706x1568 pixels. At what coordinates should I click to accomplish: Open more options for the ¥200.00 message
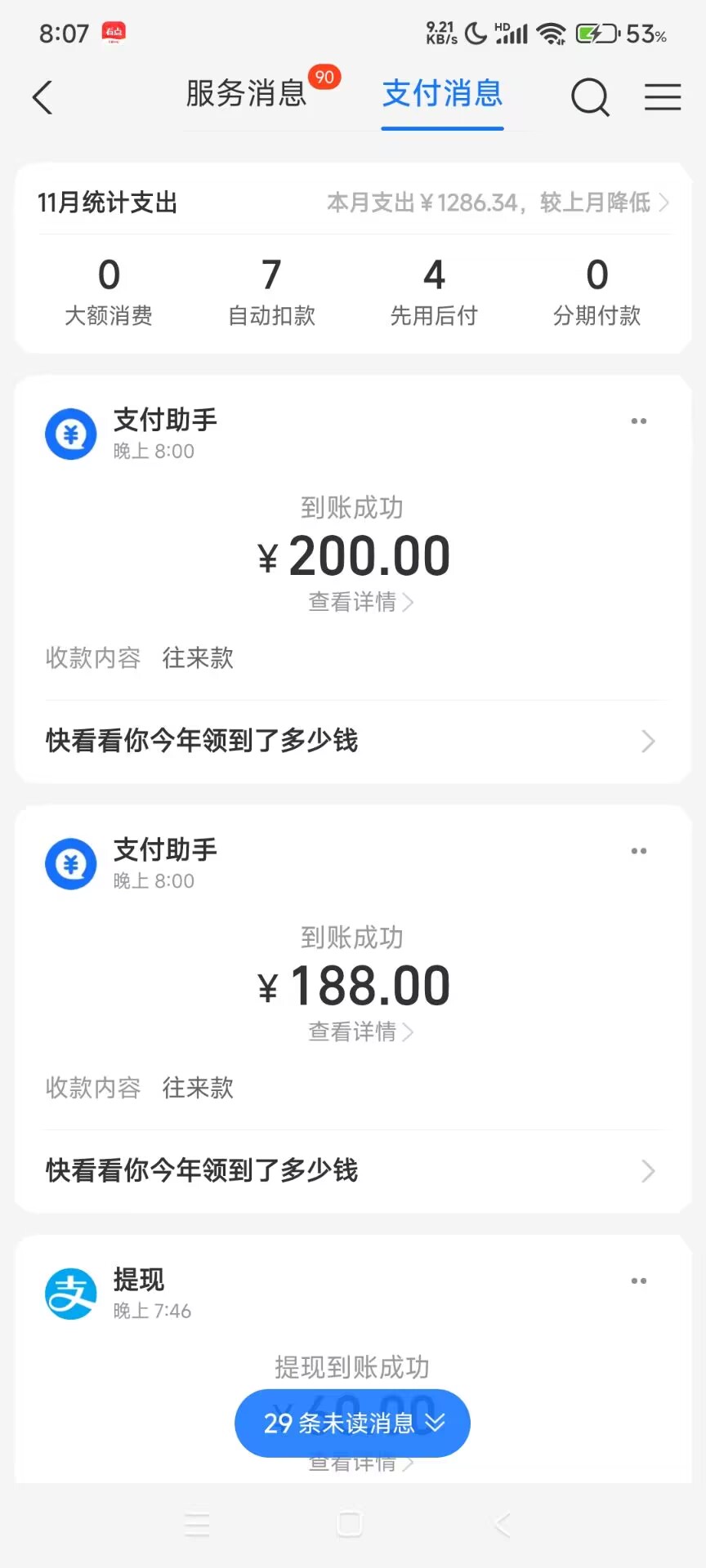pyautogui.click(x=639, y=421)
